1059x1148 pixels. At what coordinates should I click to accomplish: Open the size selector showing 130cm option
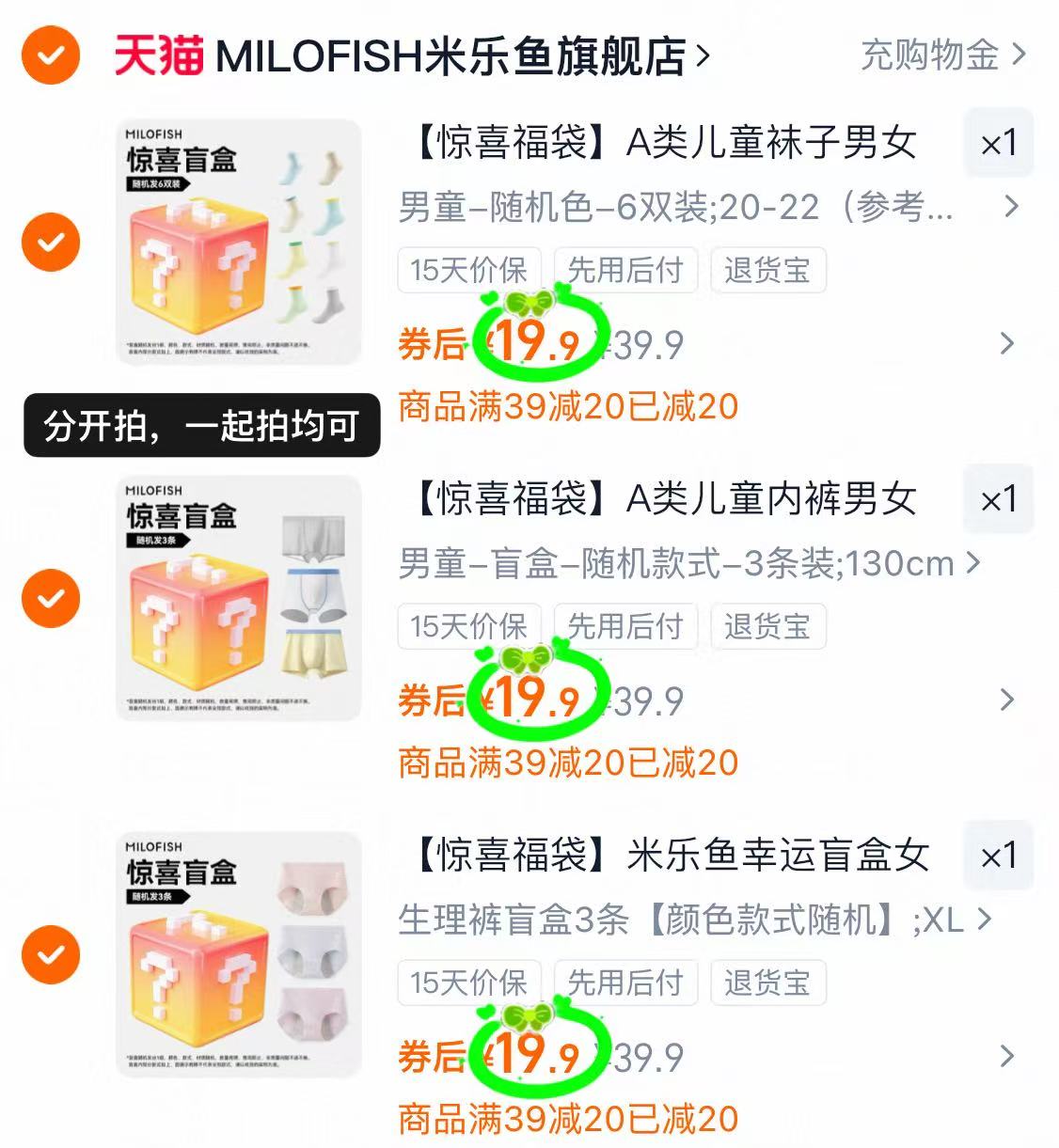(x=677, y=564)
